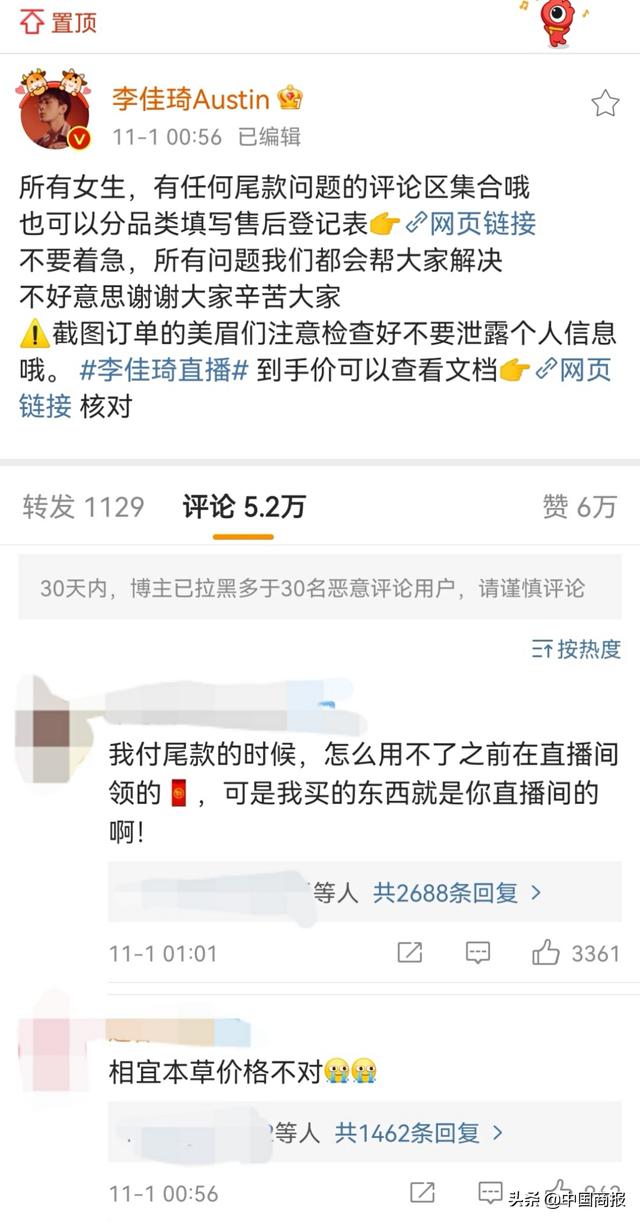
Task: Favorite this post with the star icon
Action: point(605,103)
